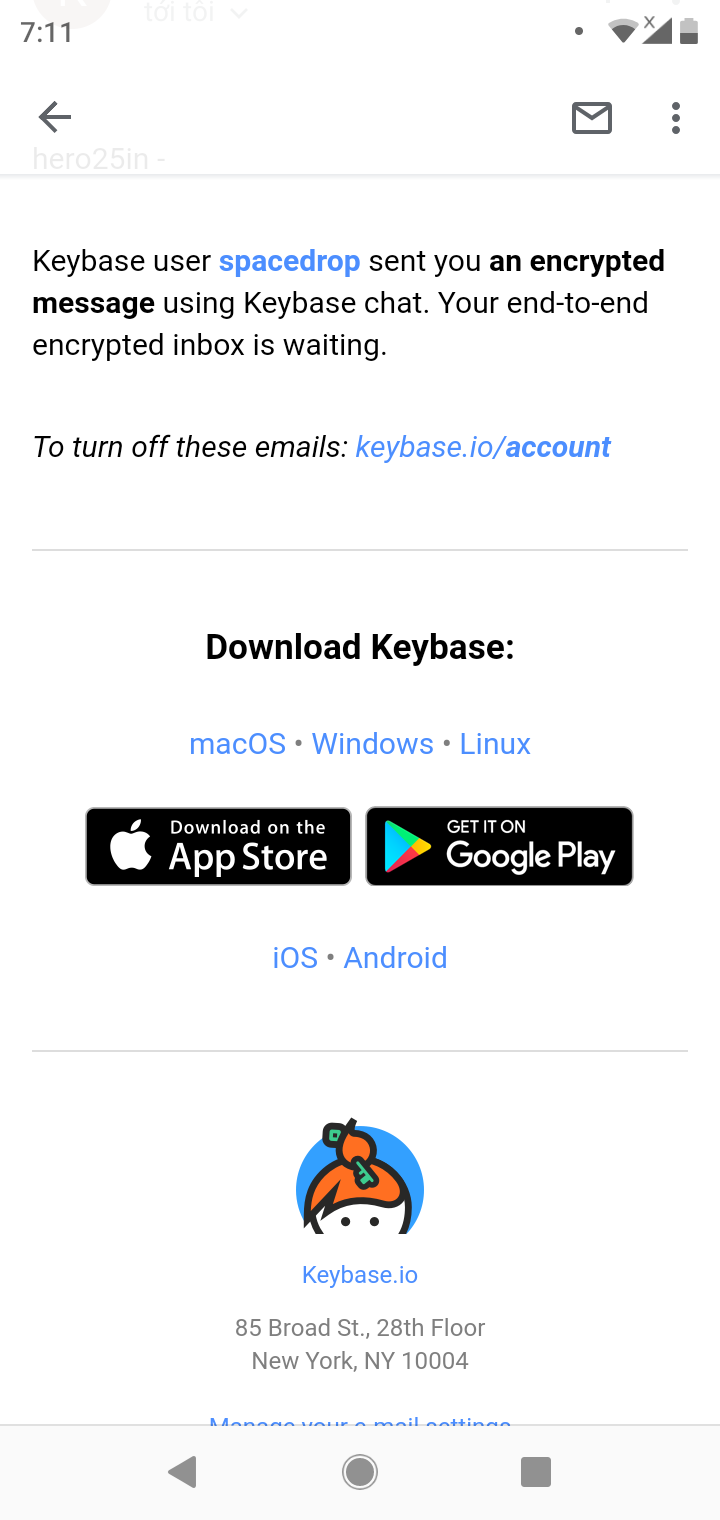Tap the Download on the App Store badge

[x=218, y=846]
